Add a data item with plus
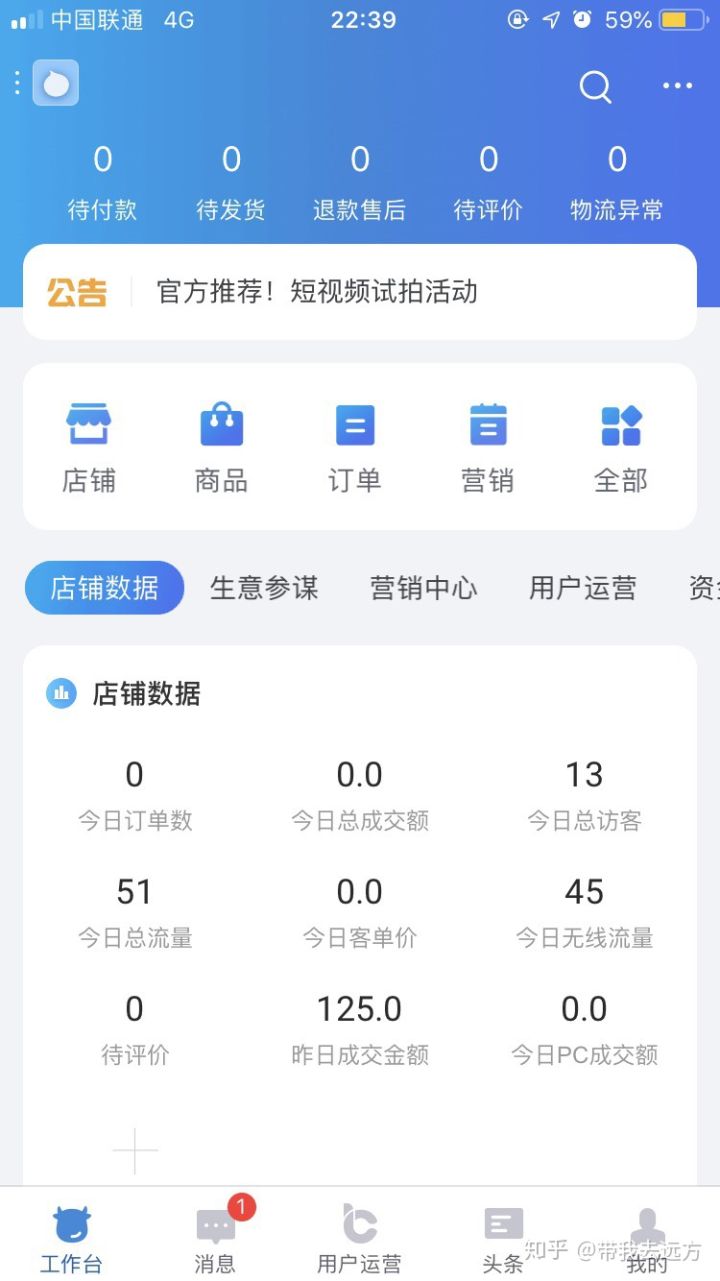 [135, 1153]
